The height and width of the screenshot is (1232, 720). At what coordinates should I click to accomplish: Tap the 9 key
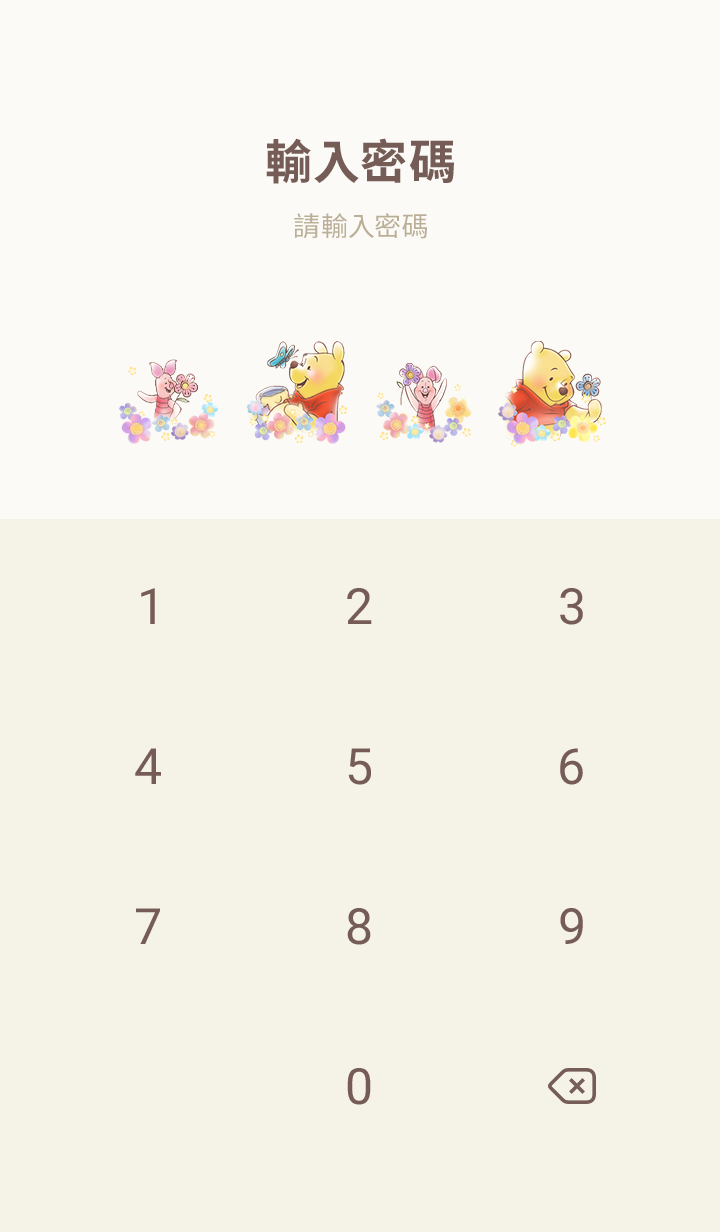571,927
